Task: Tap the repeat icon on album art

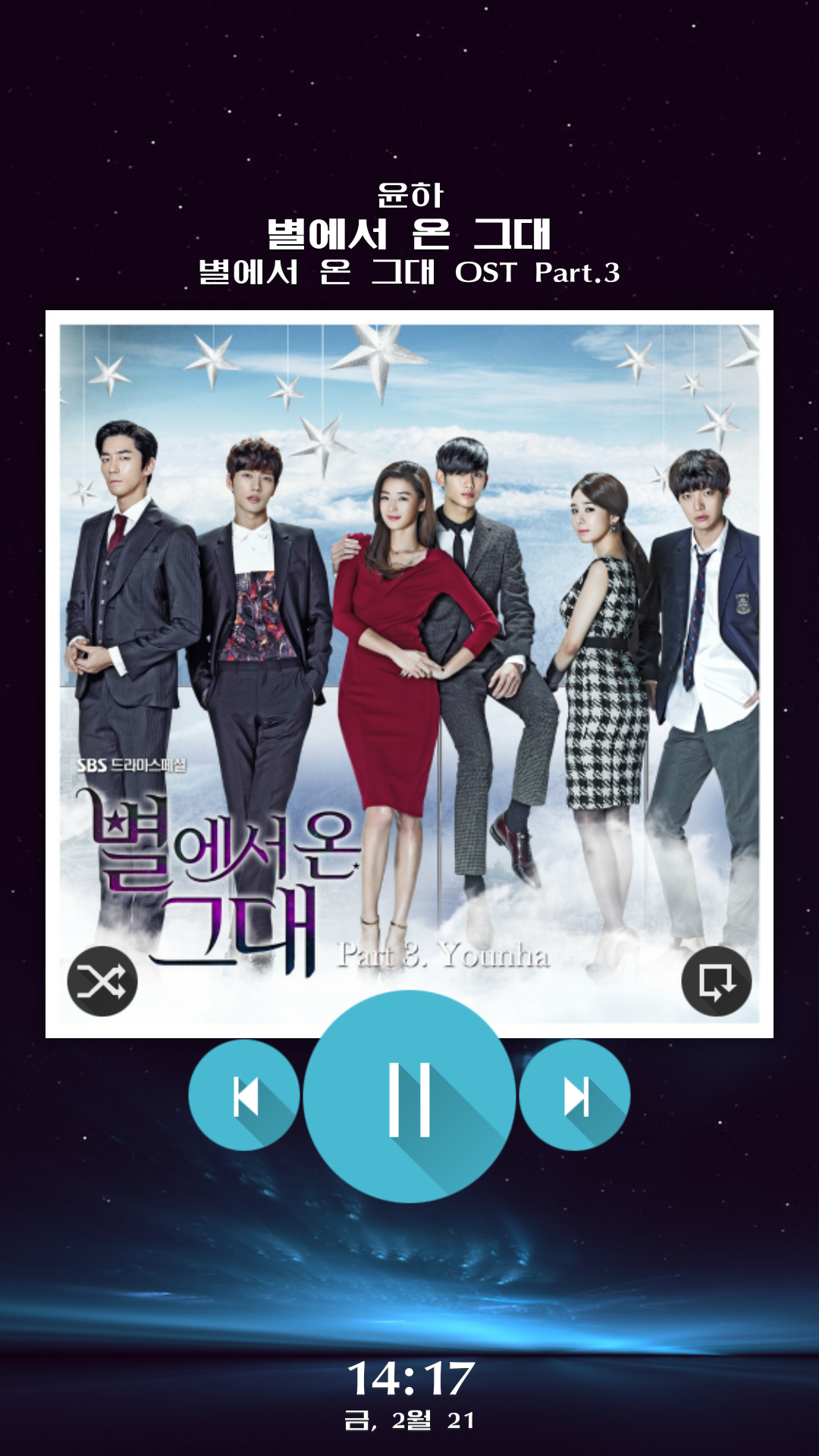Action: pyautogui.click(x=716, y=981)
